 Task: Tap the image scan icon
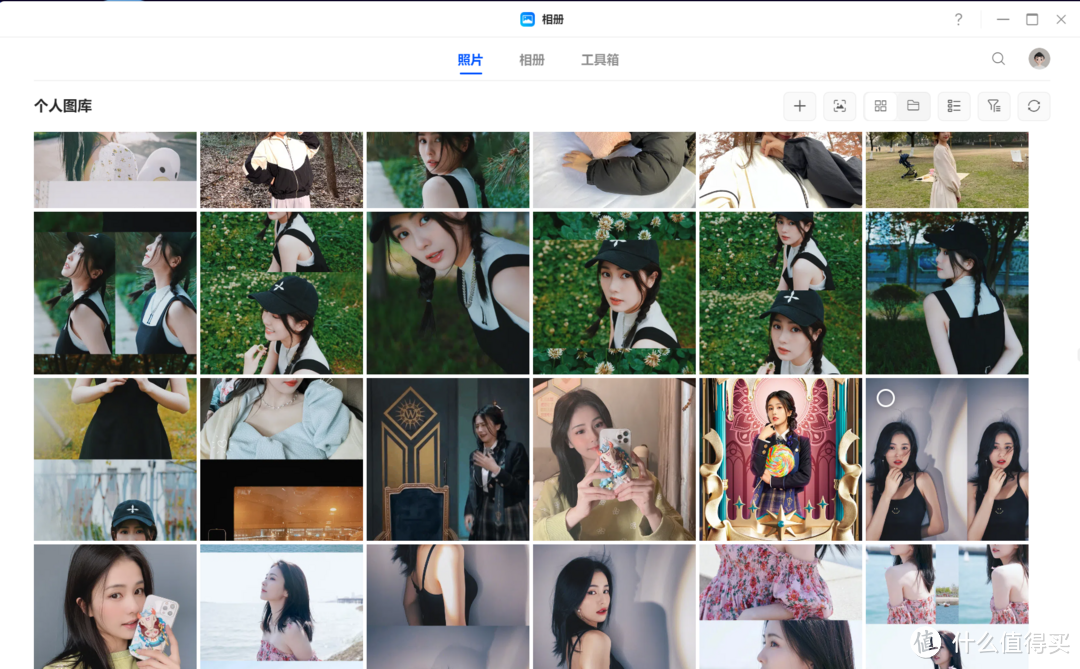point(839,106)
